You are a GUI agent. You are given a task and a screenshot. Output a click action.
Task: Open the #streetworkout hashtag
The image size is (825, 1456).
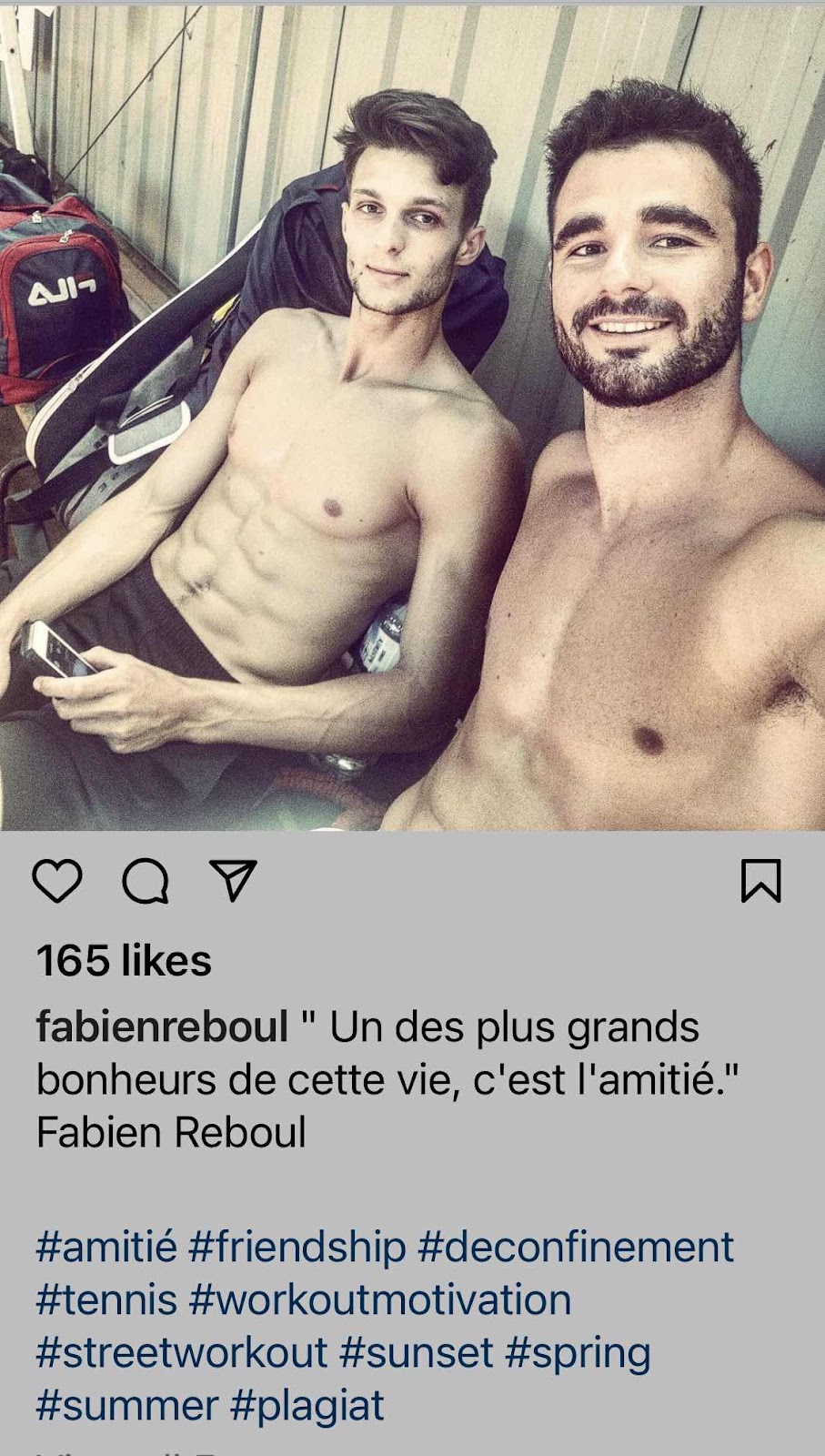point(182,1352)
